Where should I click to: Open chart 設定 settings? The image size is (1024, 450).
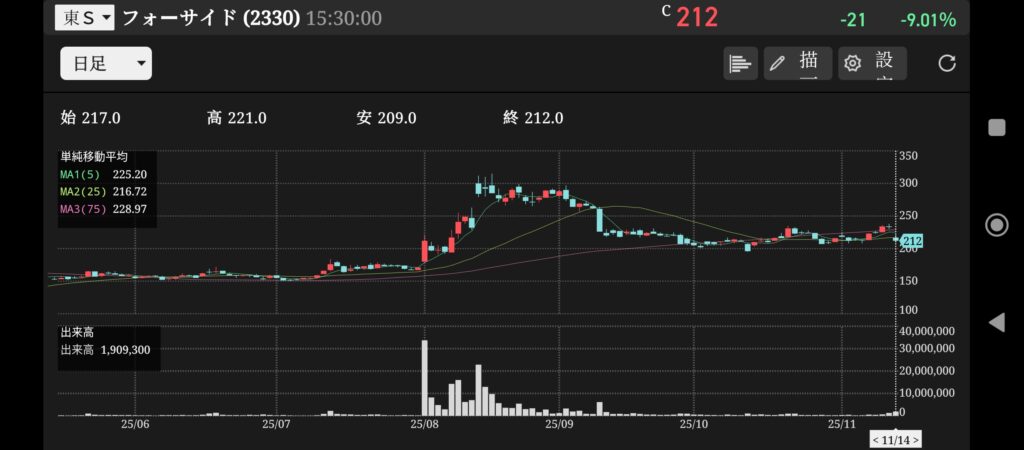point(872,64)
